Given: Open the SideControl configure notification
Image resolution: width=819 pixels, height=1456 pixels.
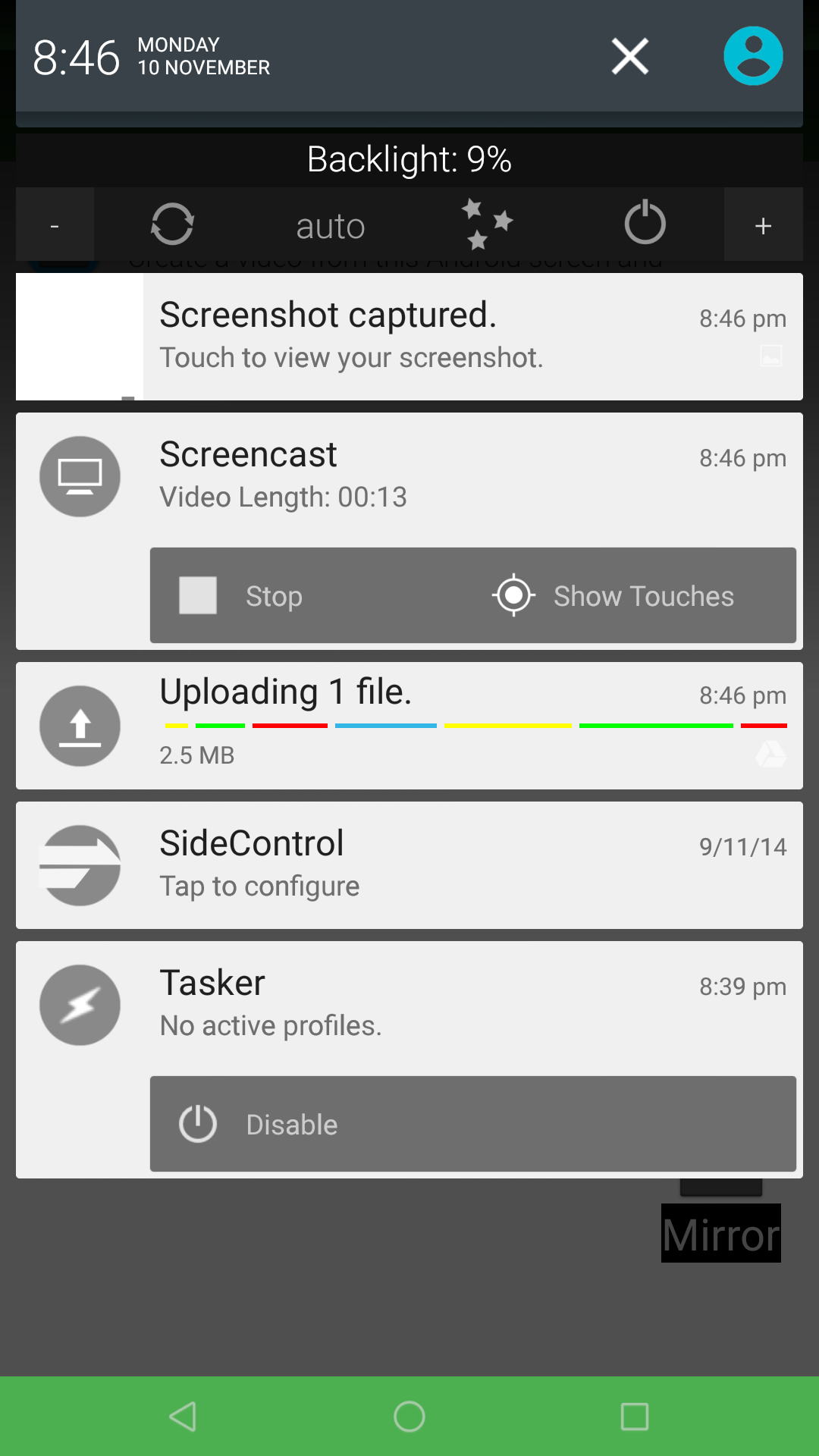Looking at the screenshot, I should (x=409, y=865).
